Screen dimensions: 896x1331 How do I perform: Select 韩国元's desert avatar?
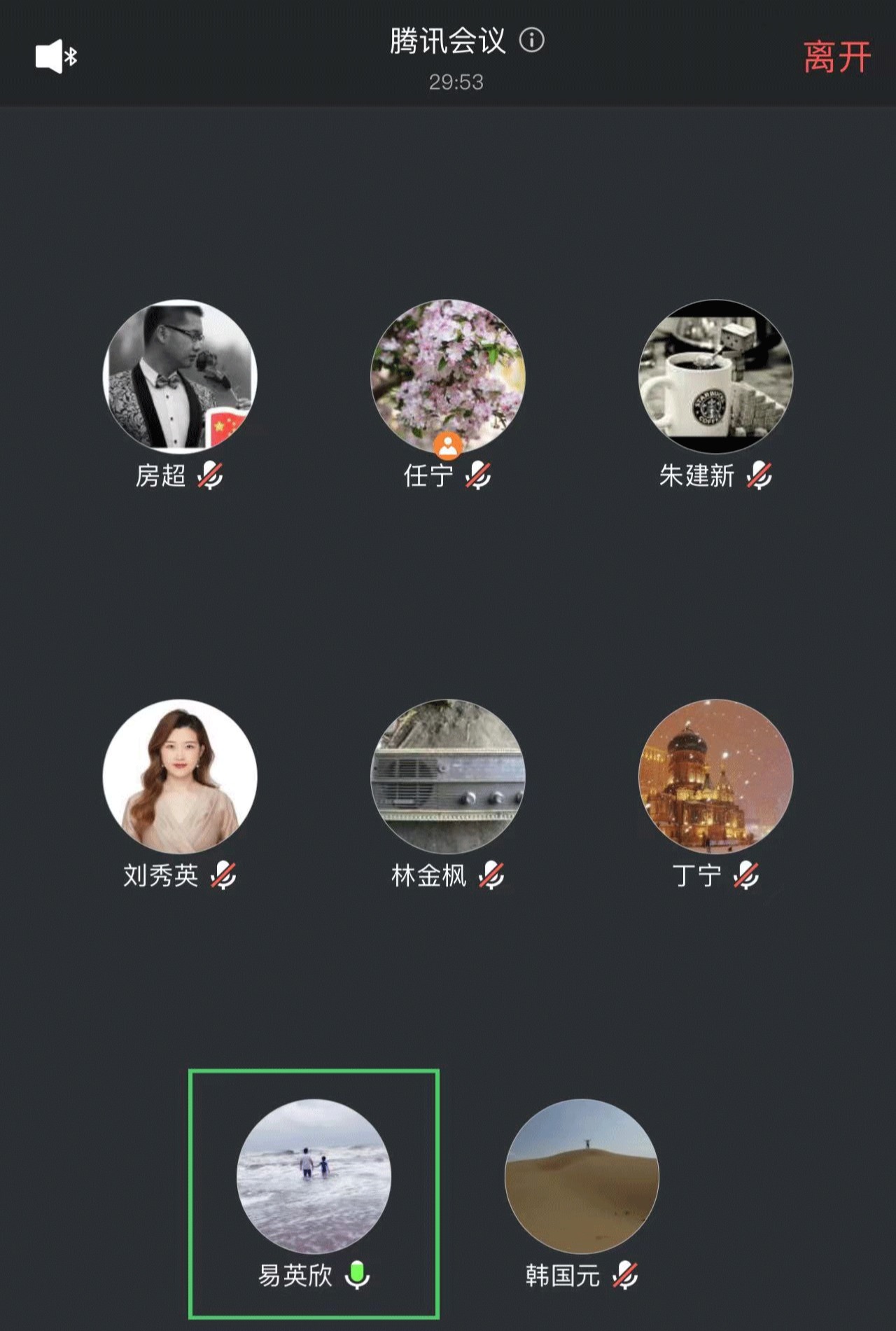click(x=582, y=1176)
